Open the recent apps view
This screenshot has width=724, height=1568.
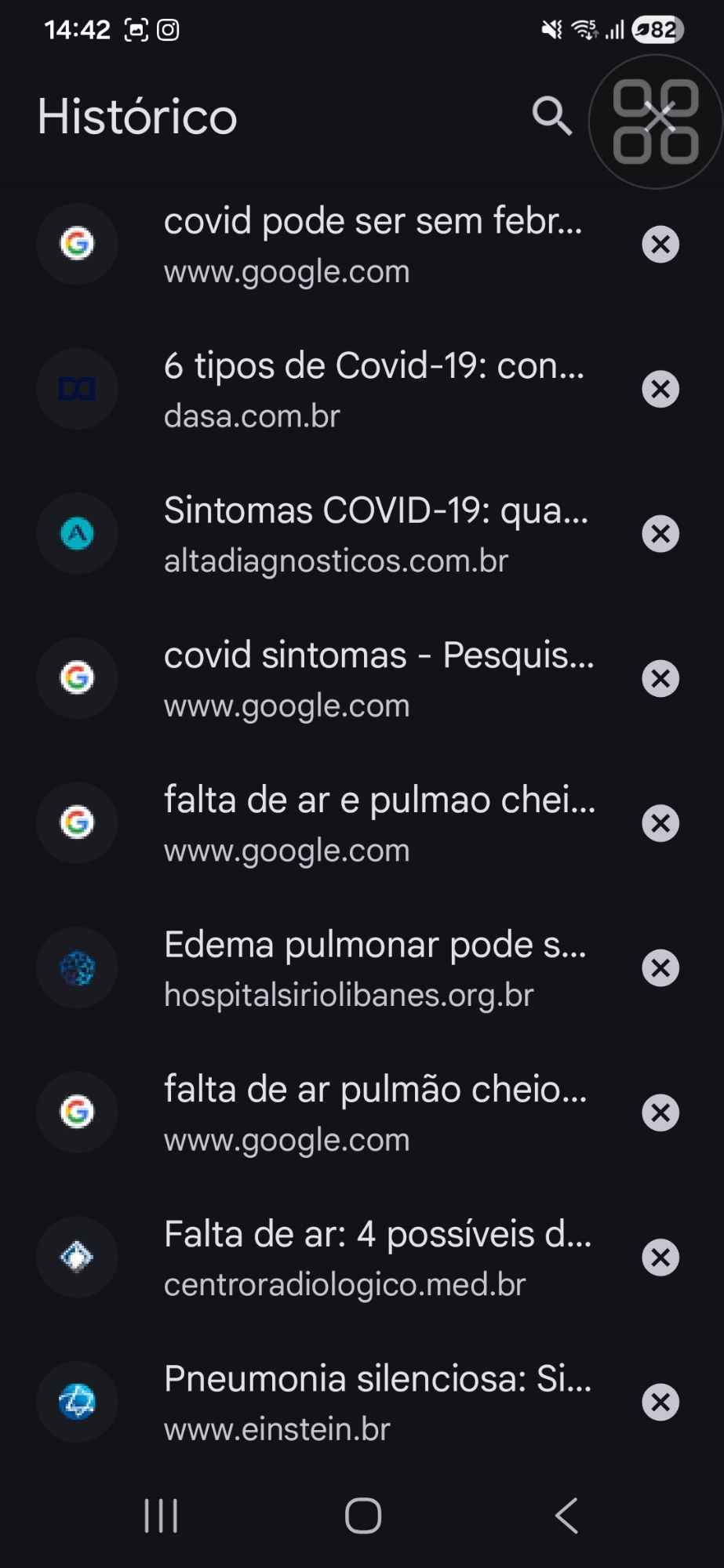161,1515
